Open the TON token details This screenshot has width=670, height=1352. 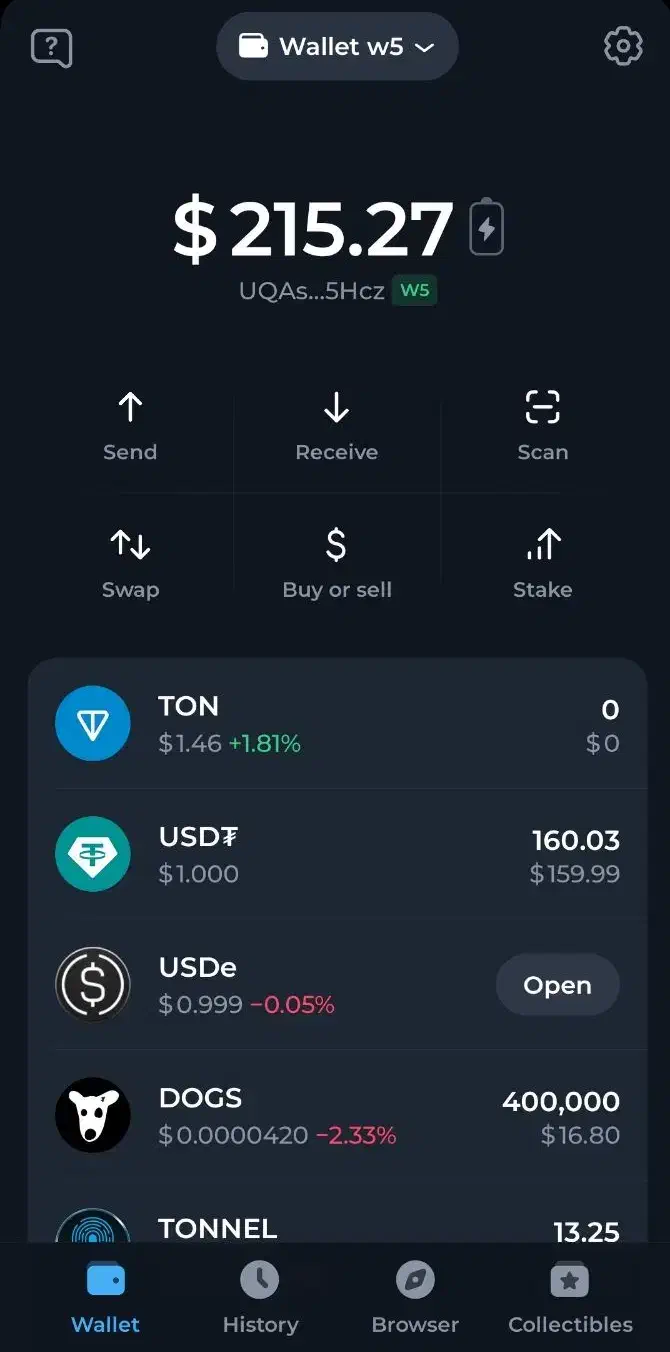337,724
